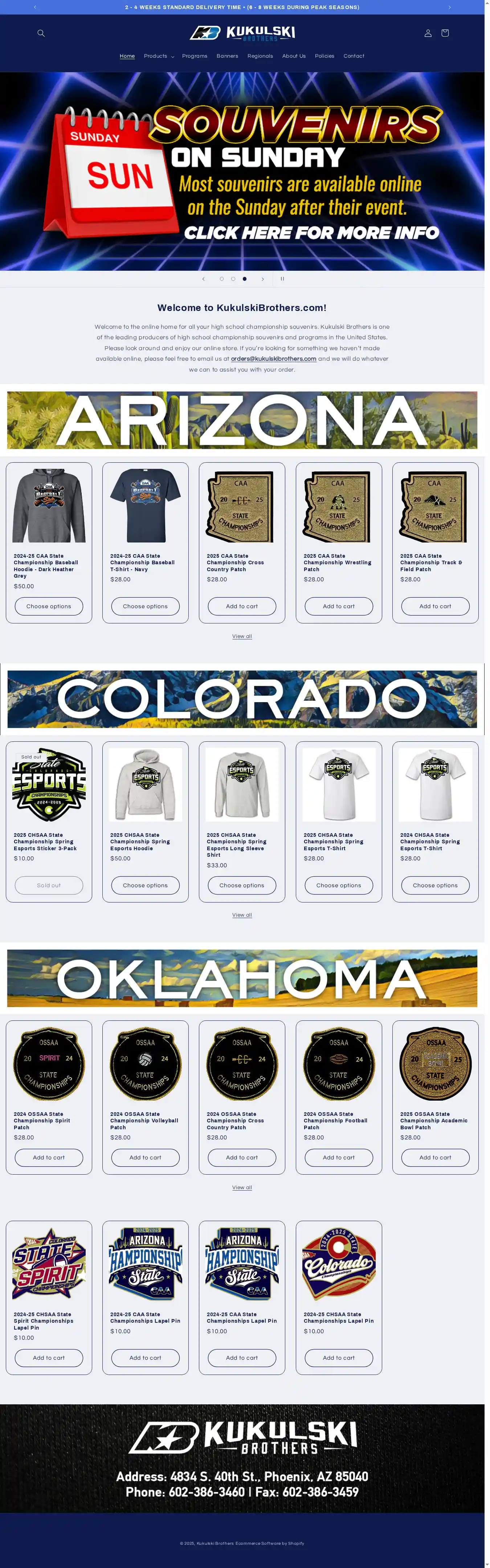
Task: Open the shopping cart
Action: [445, 33]
